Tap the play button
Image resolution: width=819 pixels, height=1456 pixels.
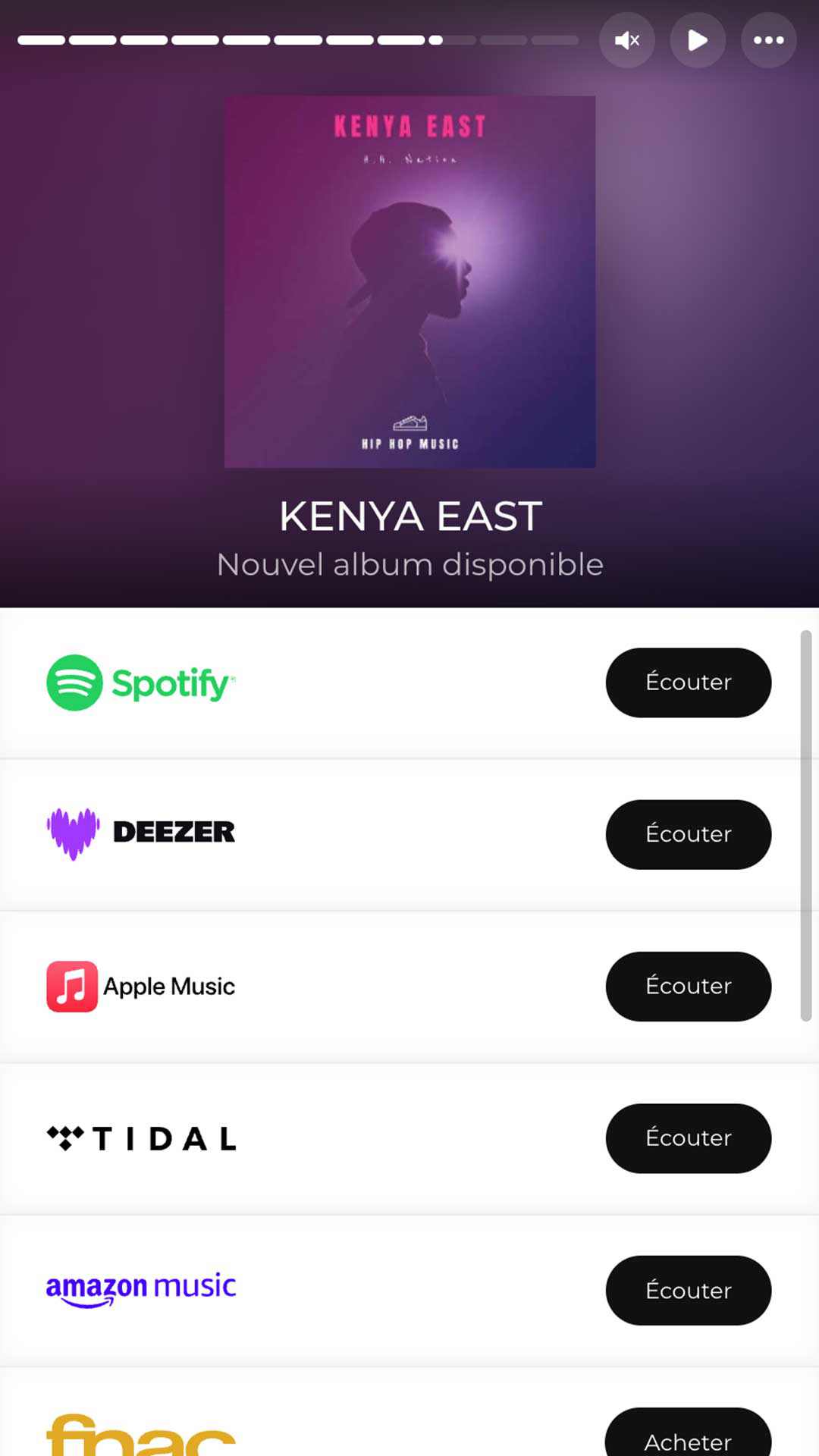coord(698,40)
